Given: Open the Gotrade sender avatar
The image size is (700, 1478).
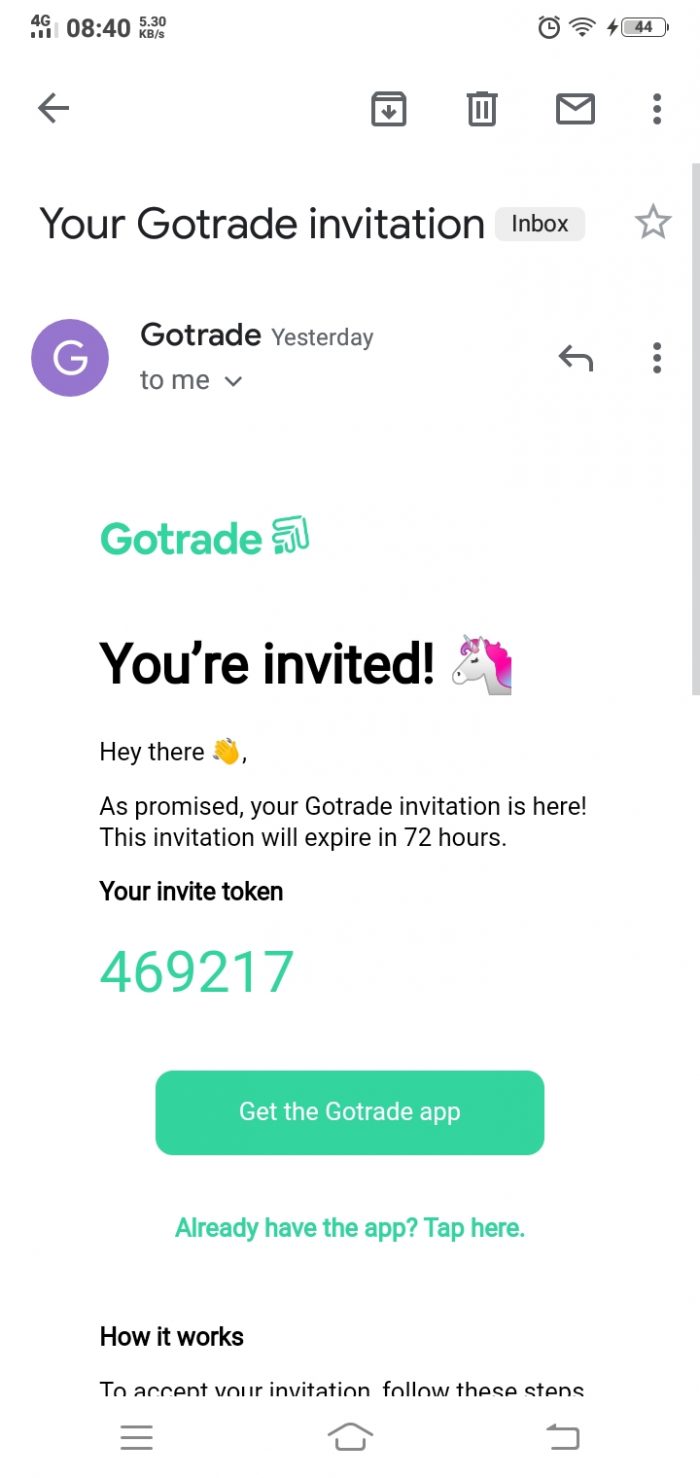Looking at the screenshot, I should pyautogui.click(x=70, y=357).
